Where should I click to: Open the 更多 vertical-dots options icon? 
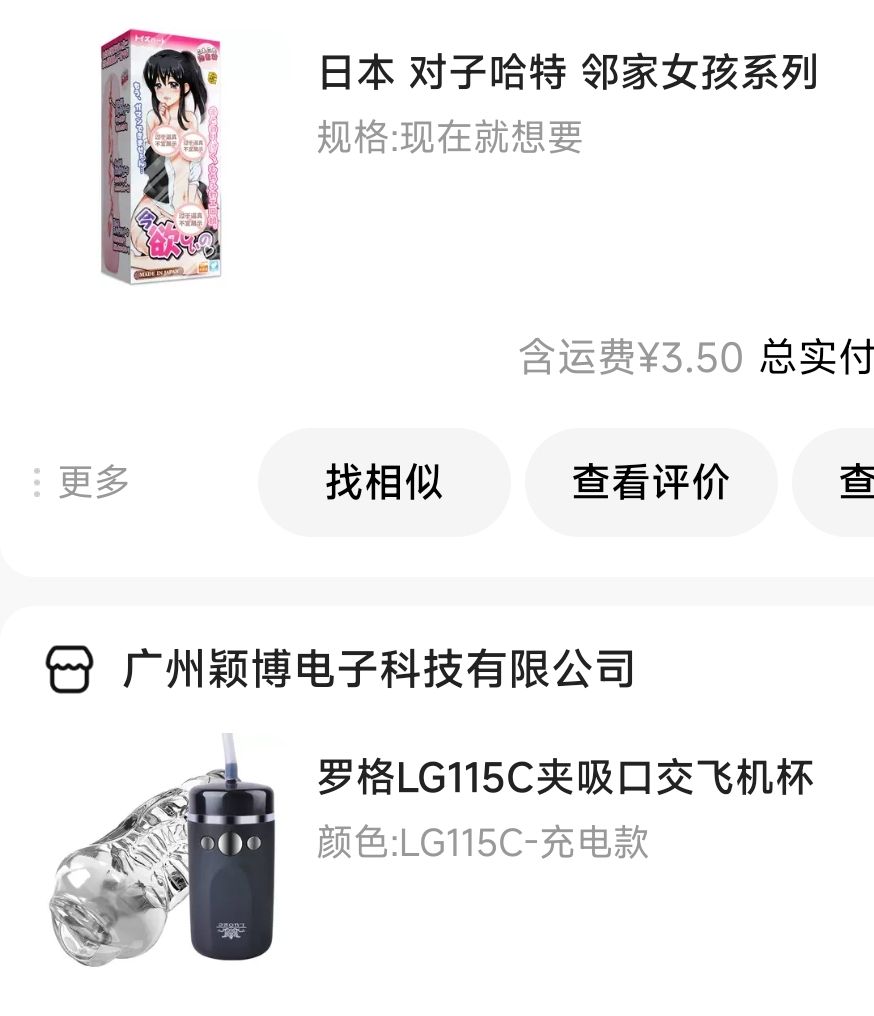point(36,480)
